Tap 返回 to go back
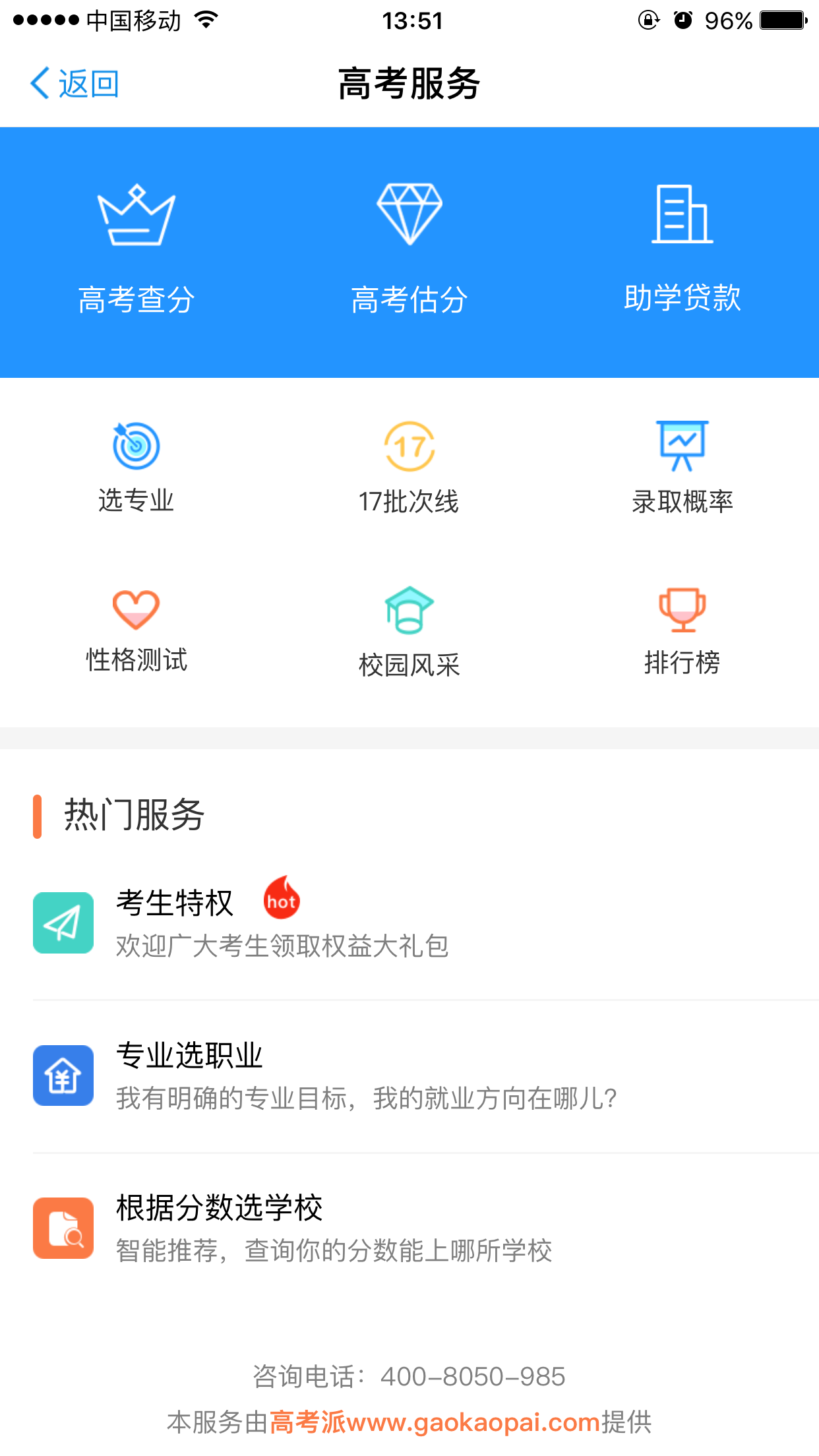The image size is (819, 1456). (75, 84)
